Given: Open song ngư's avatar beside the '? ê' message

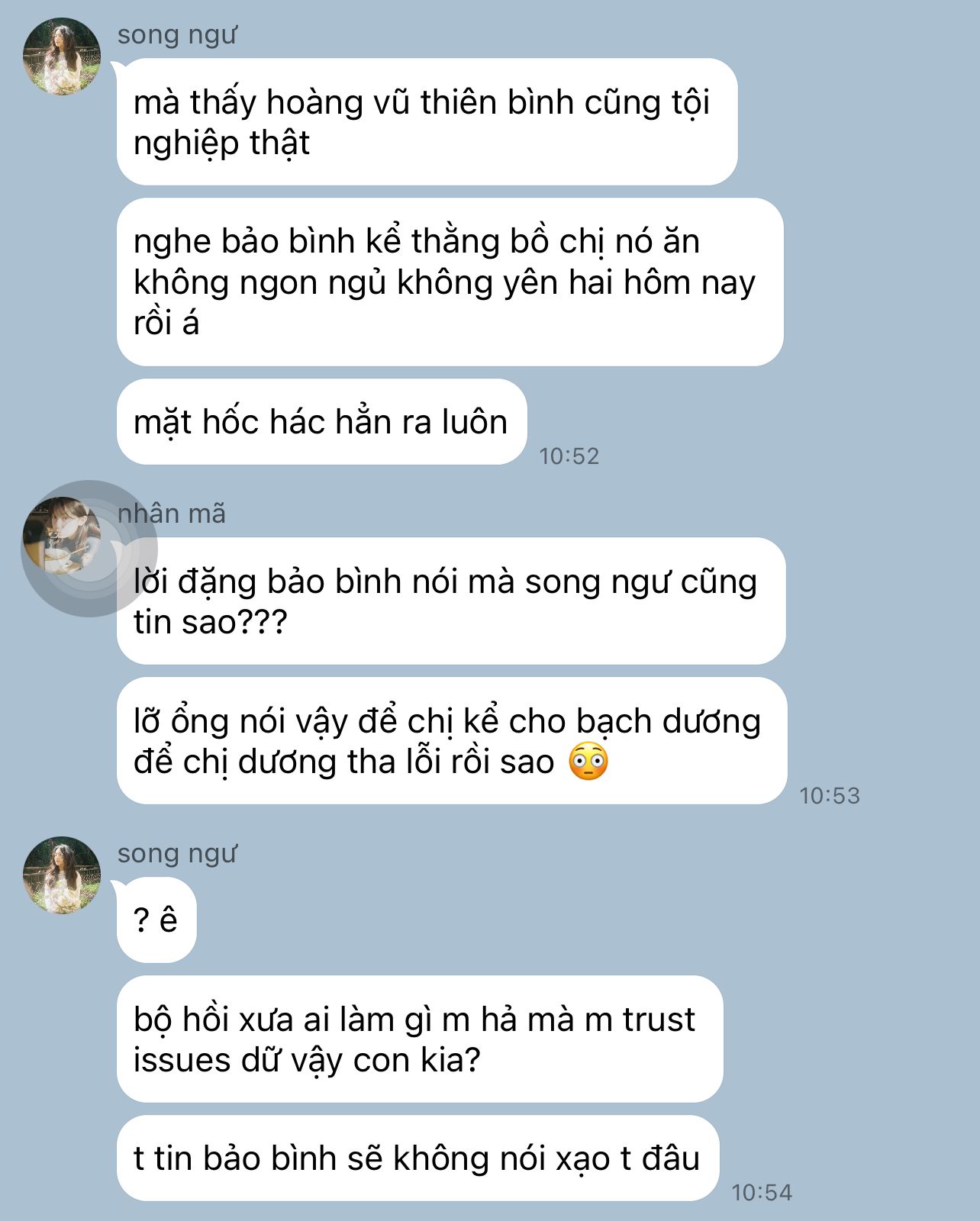Looking at the screenshot, I should click(x=62, y=875).
